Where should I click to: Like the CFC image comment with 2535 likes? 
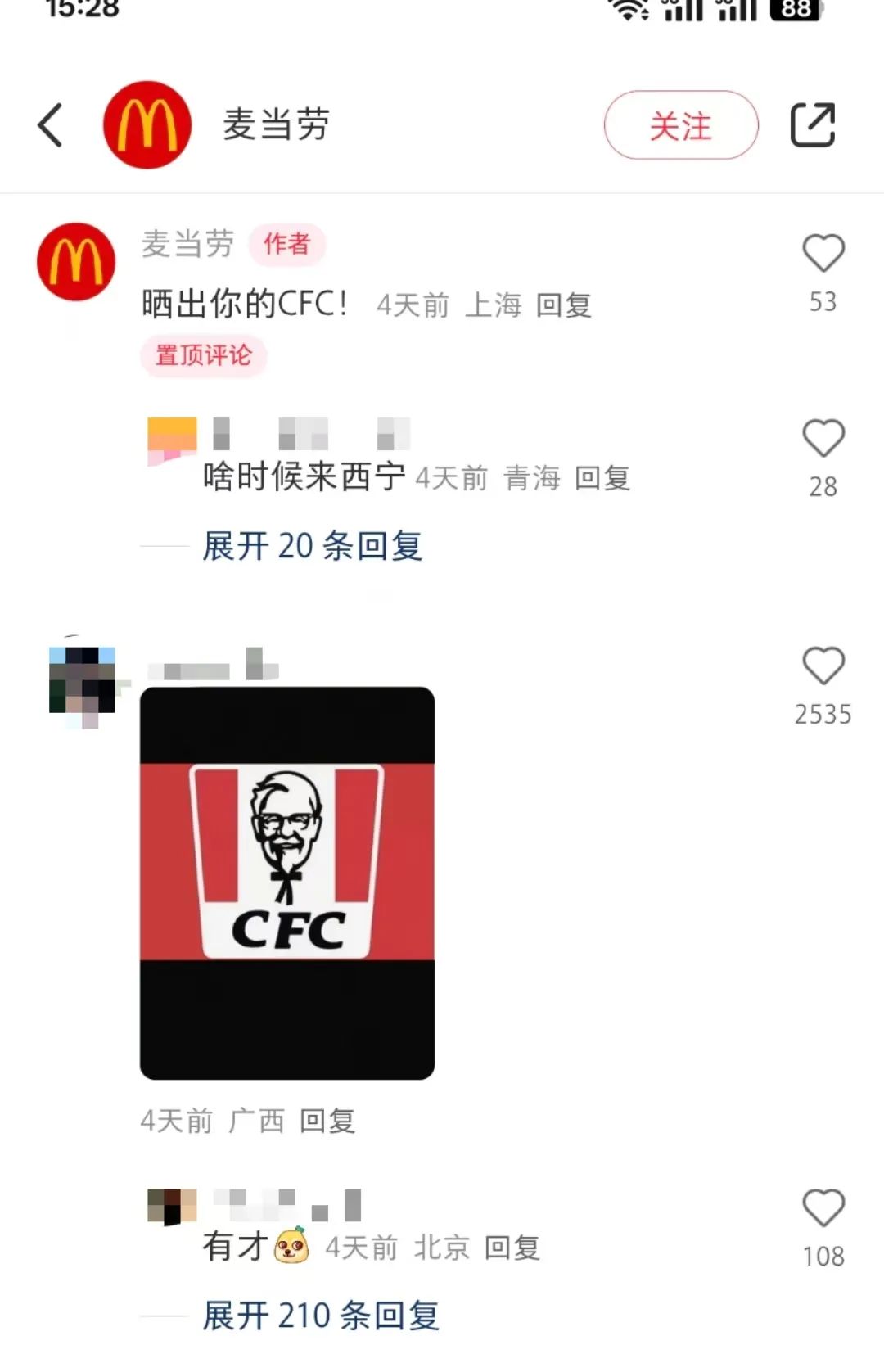pyautogui.click(x=823, y=666)
